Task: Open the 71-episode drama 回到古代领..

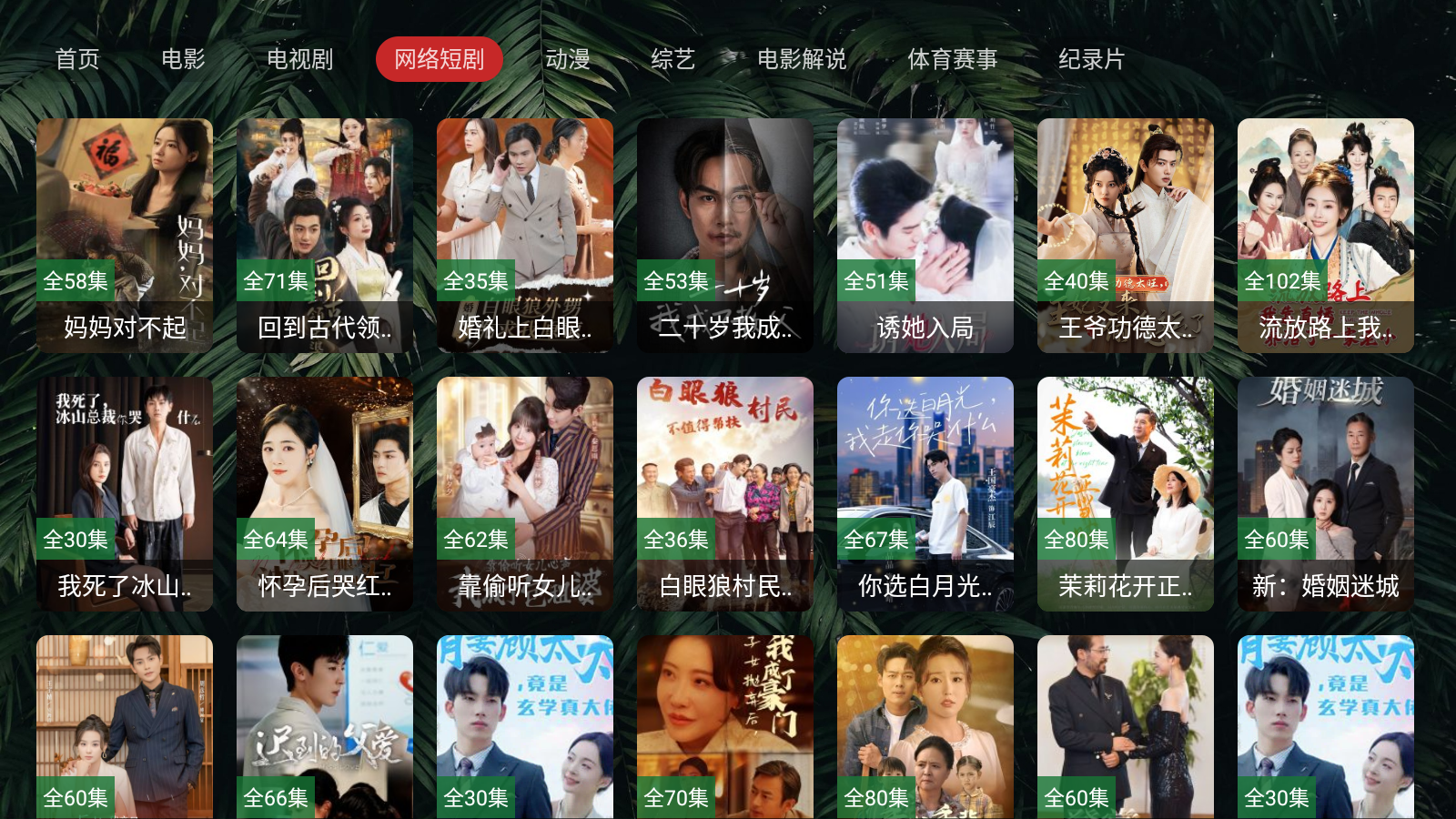Action: point(325,235)
